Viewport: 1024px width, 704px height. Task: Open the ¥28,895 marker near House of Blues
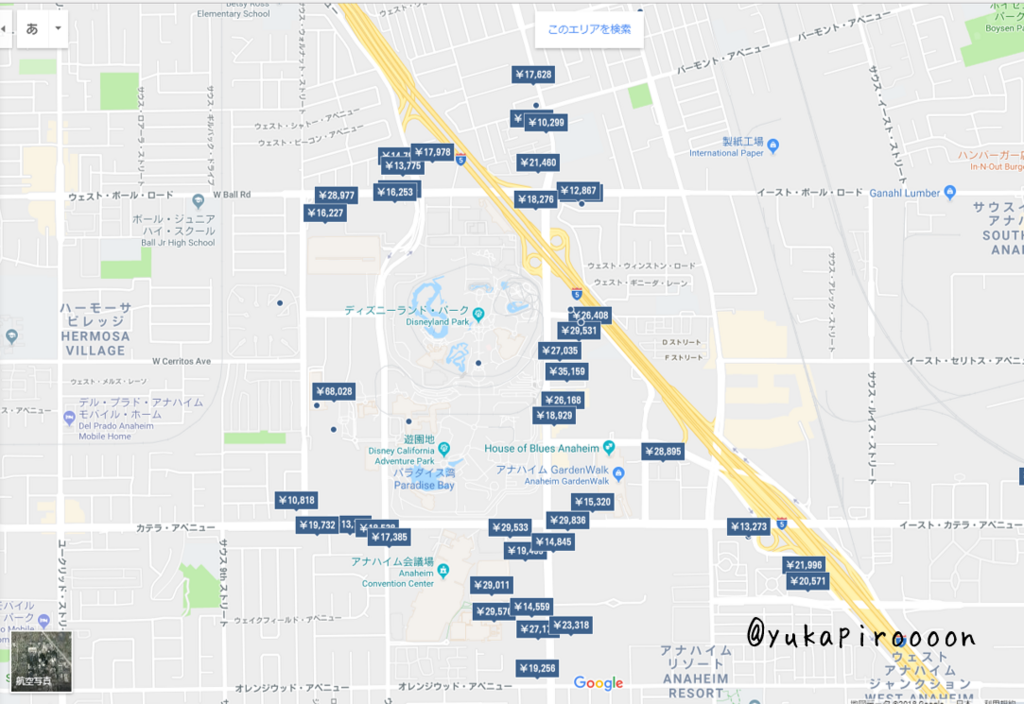(x=663, y=452)
